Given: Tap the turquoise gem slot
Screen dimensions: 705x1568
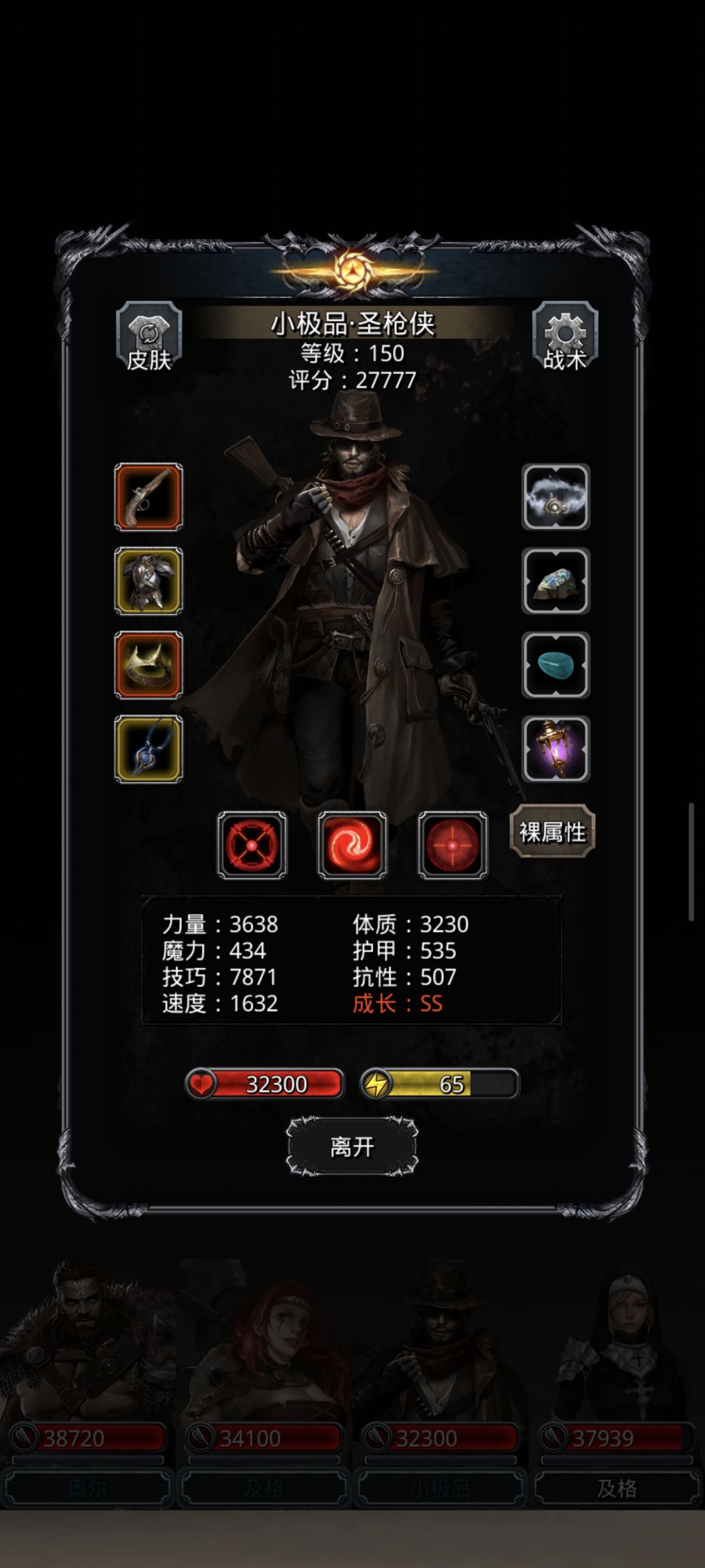Looking at the screenshot, I should tap(556, 665).
